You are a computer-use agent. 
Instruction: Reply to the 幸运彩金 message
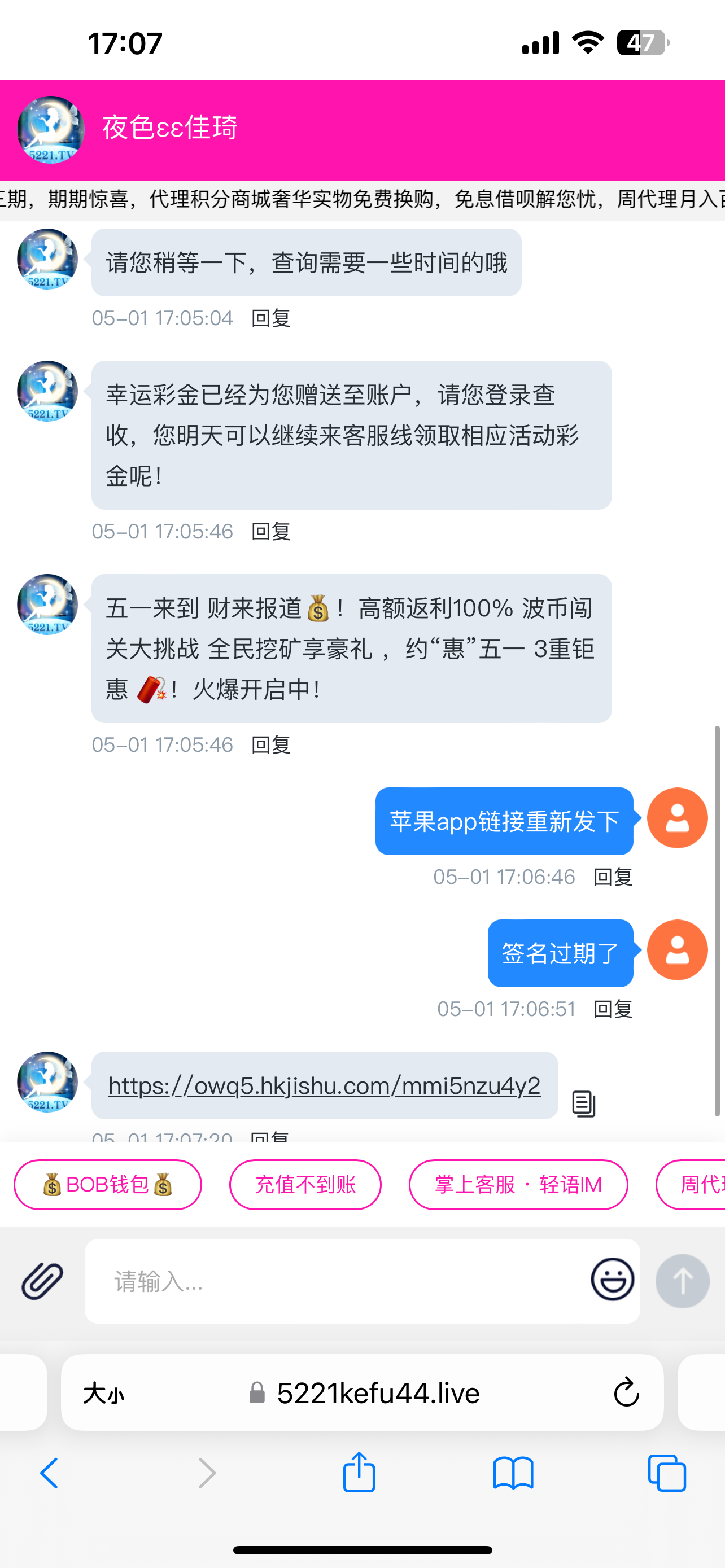271,532
